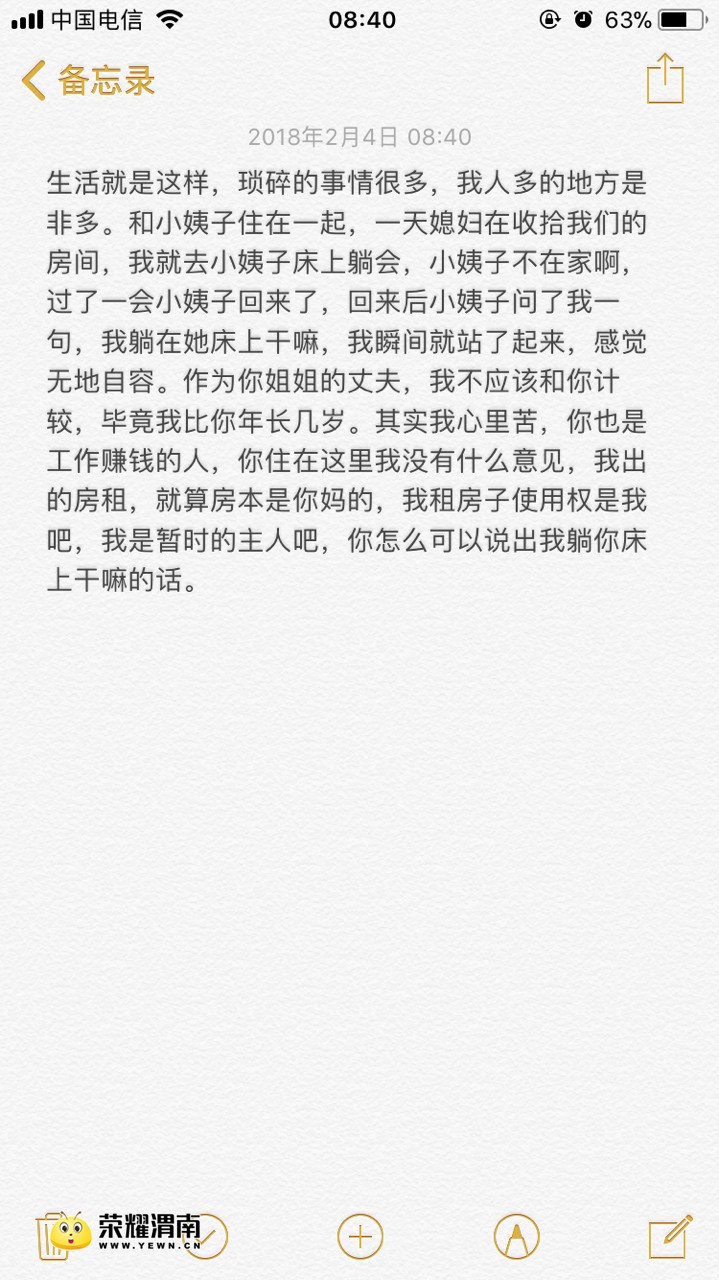Viewport: 719px width, 1280px height.
Task: Tap the note text to edit it
Action: click(347, 381)
